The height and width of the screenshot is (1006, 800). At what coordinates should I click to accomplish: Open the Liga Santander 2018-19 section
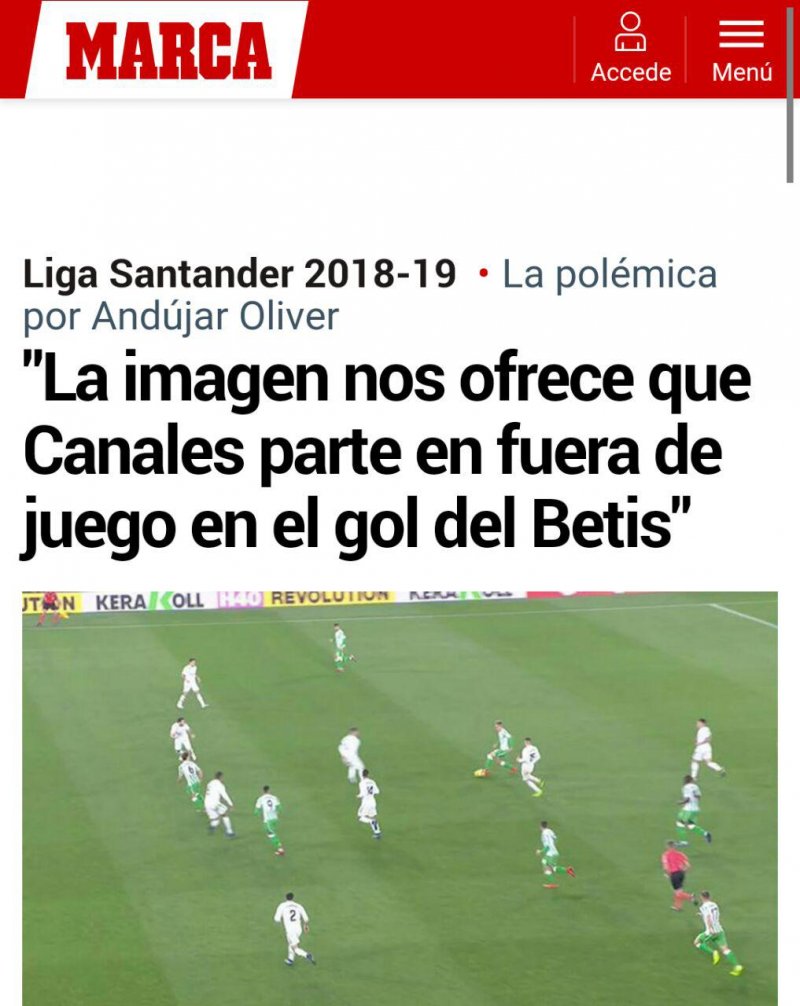point(240,273)
